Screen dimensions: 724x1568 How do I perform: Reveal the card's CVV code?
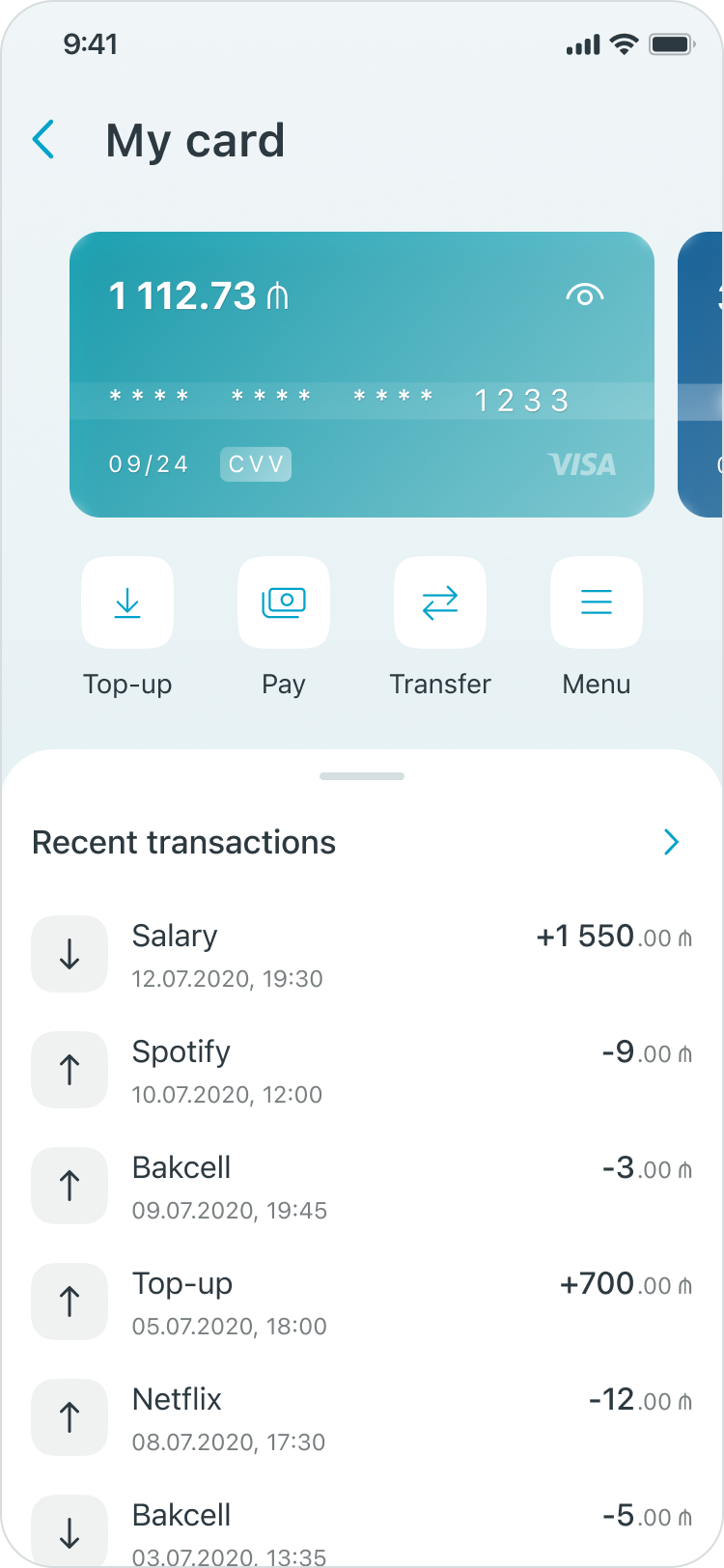coord(256,464)
